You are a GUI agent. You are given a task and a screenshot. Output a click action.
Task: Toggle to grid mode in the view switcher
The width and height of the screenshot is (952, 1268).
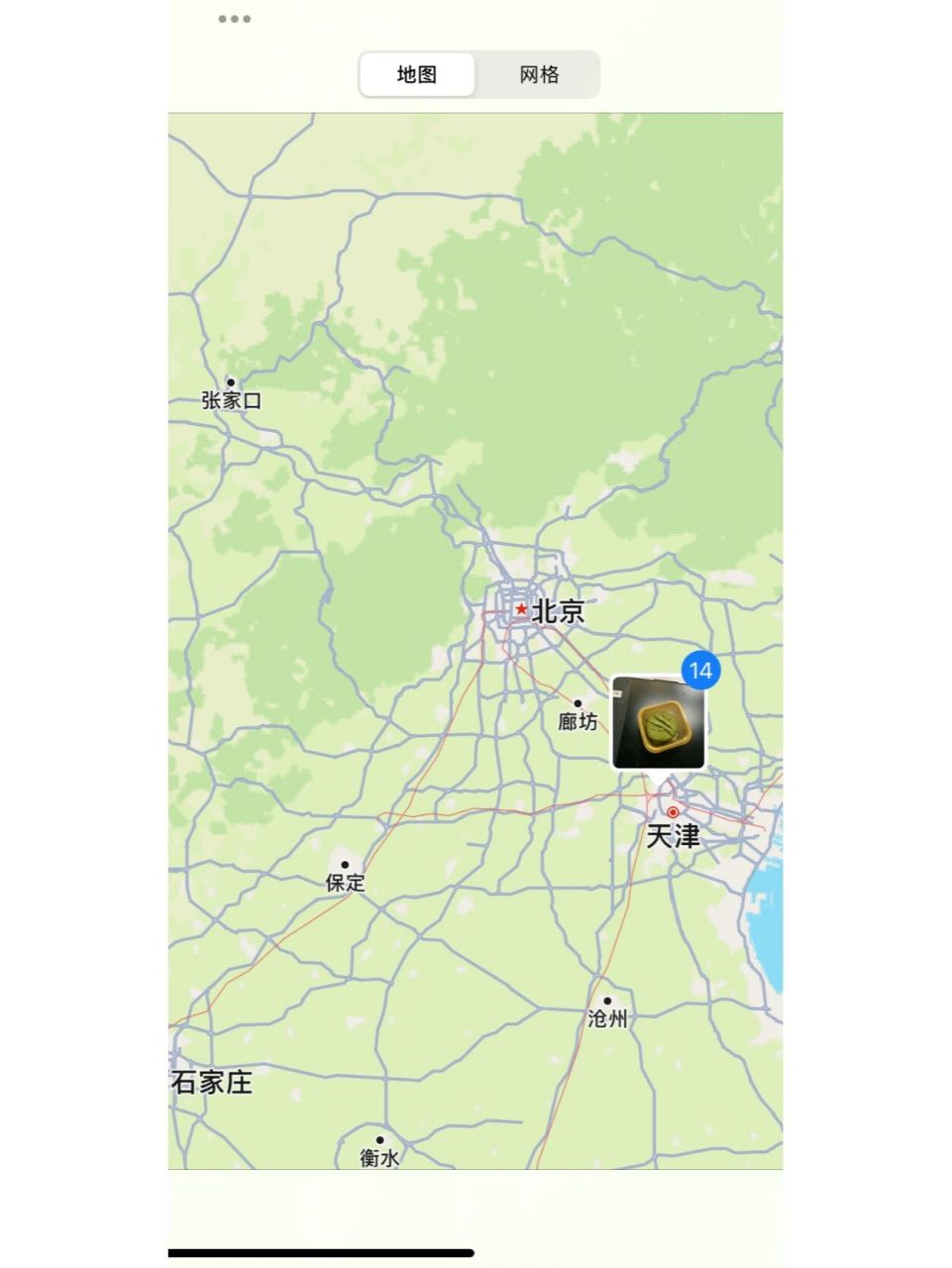pyautogui.click(x=538, y=74)
